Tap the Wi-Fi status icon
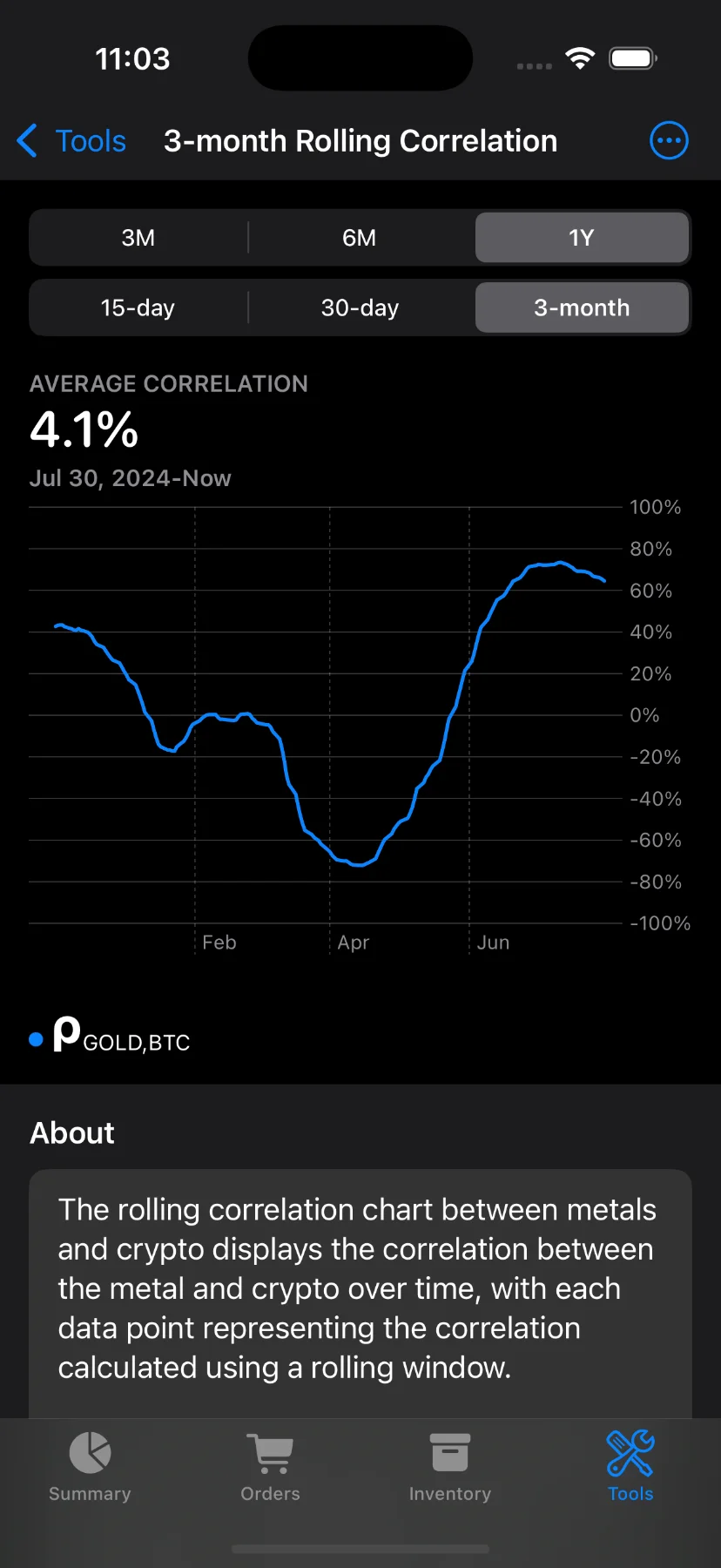 [580, 57]
